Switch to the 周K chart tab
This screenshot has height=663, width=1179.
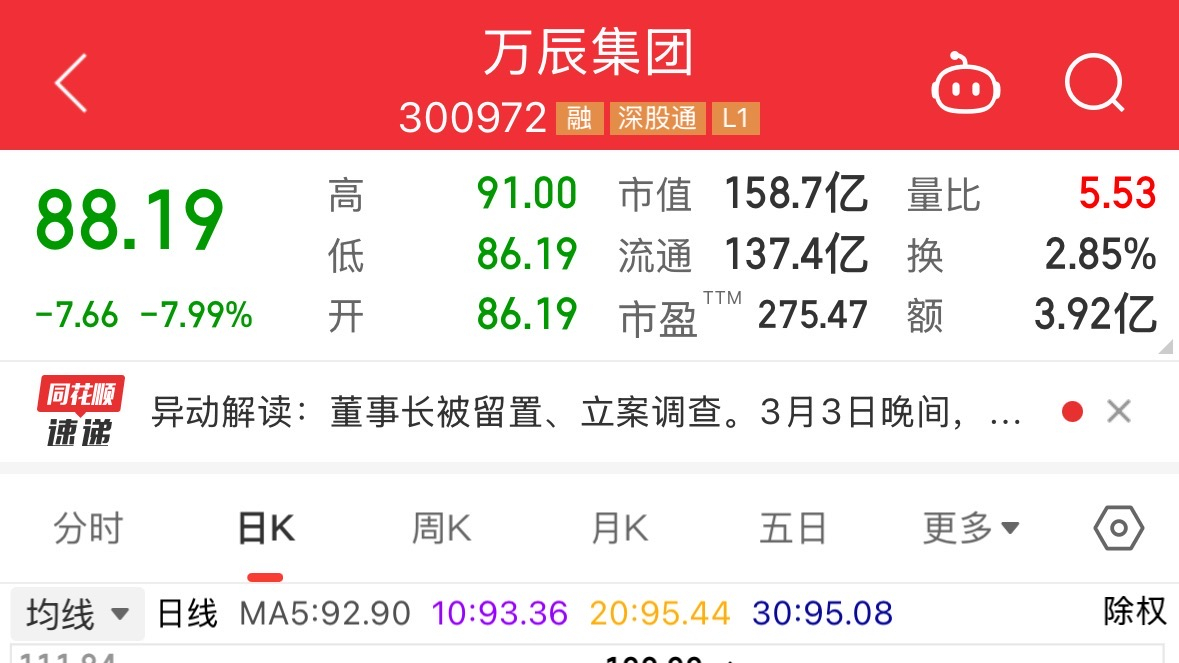pos(441,528)
